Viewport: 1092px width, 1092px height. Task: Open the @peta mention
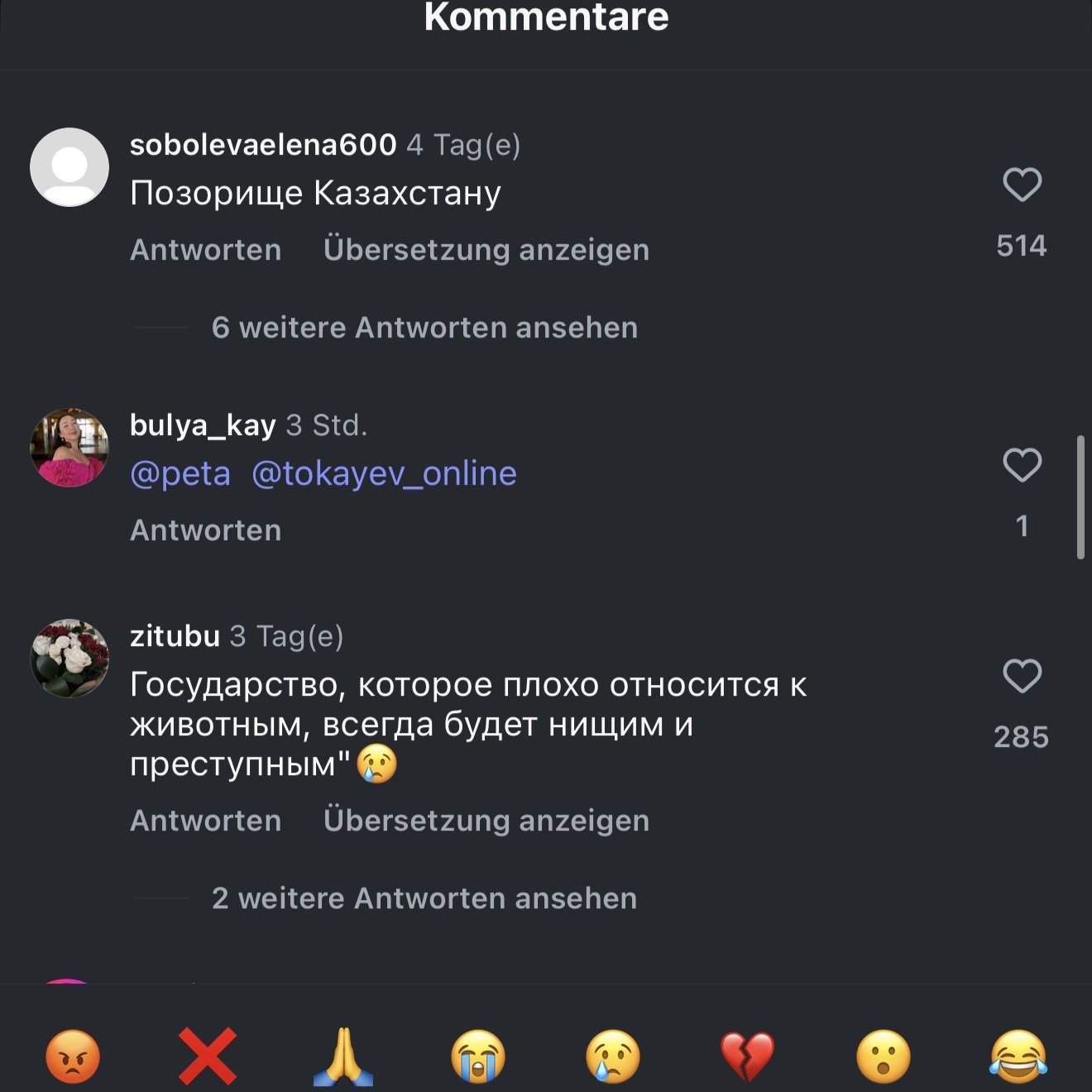(180, 473)
